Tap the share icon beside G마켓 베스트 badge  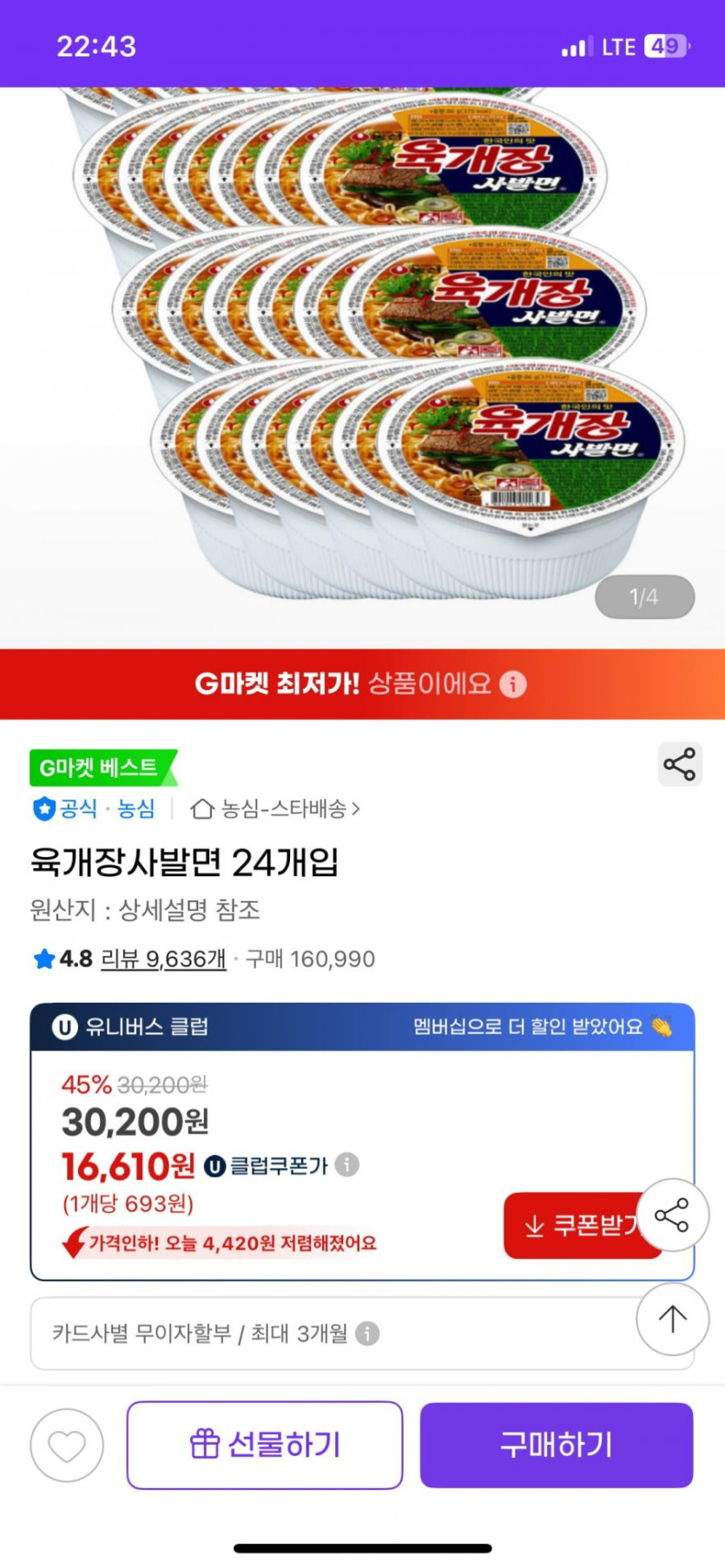coord(679,764)
